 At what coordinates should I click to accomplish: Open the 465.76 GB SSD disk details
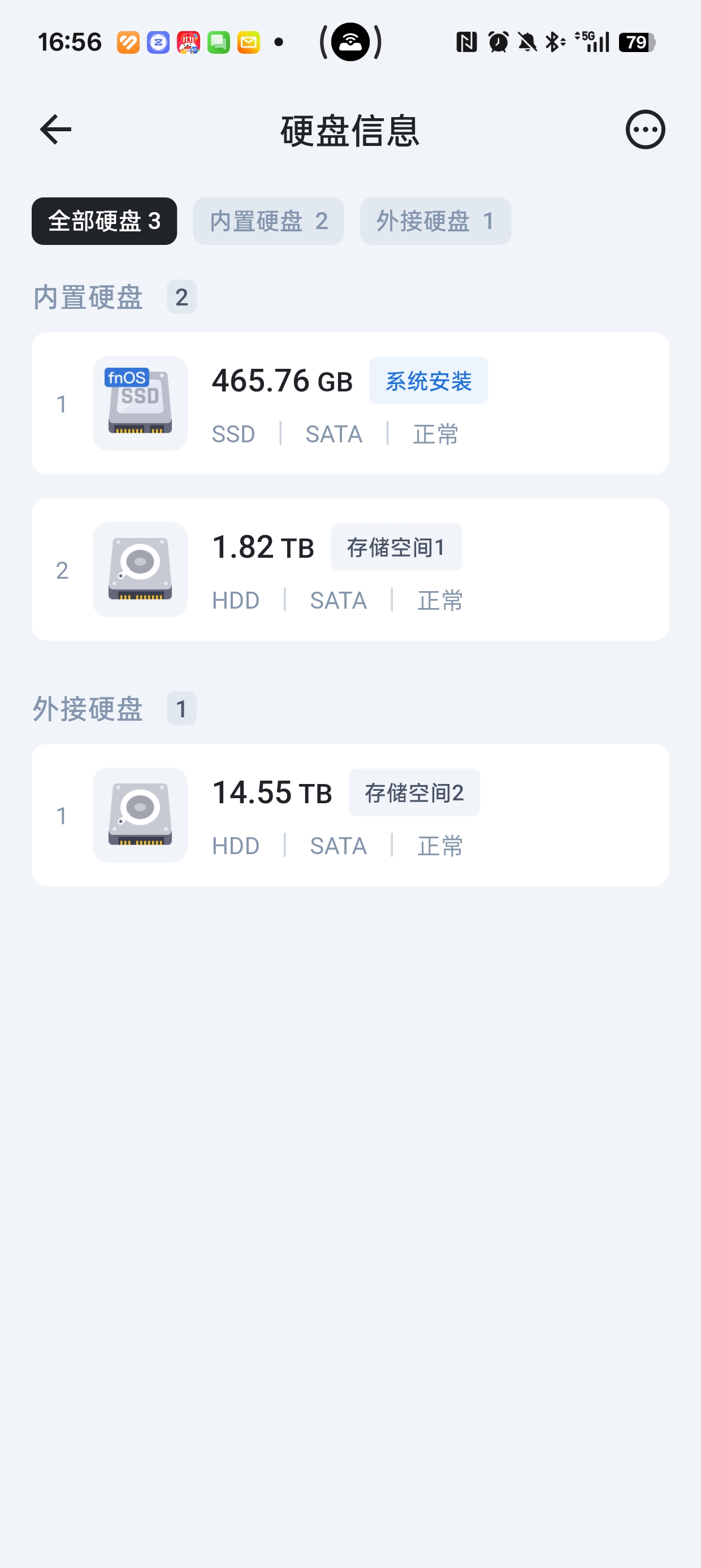coord(350,403)
